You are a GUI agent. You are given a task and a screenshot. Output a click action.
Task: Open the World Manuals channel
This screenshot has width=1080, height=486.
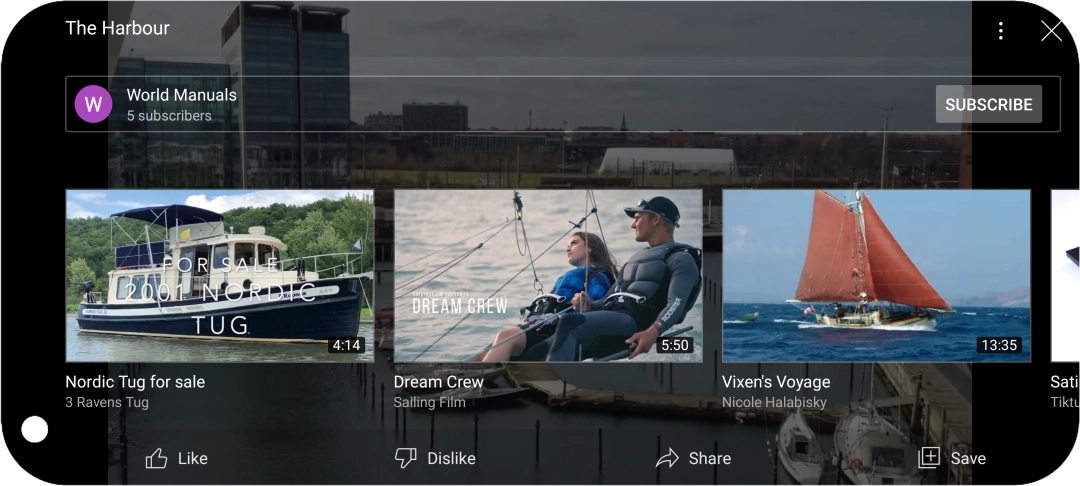pos(180,104)
